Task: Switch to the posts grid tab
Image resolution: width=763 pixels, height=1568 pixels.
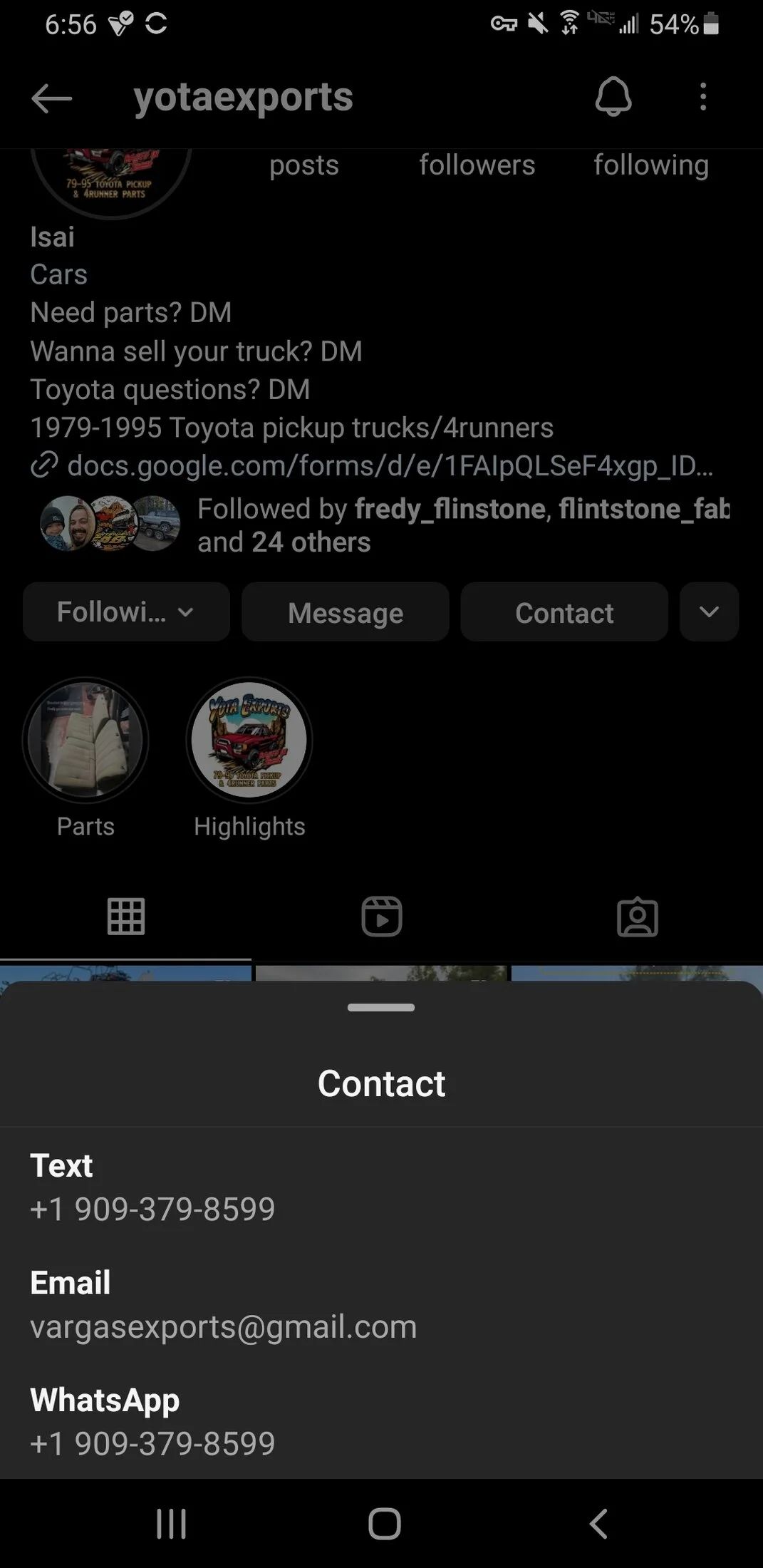Action: click(x=126, y=916)
